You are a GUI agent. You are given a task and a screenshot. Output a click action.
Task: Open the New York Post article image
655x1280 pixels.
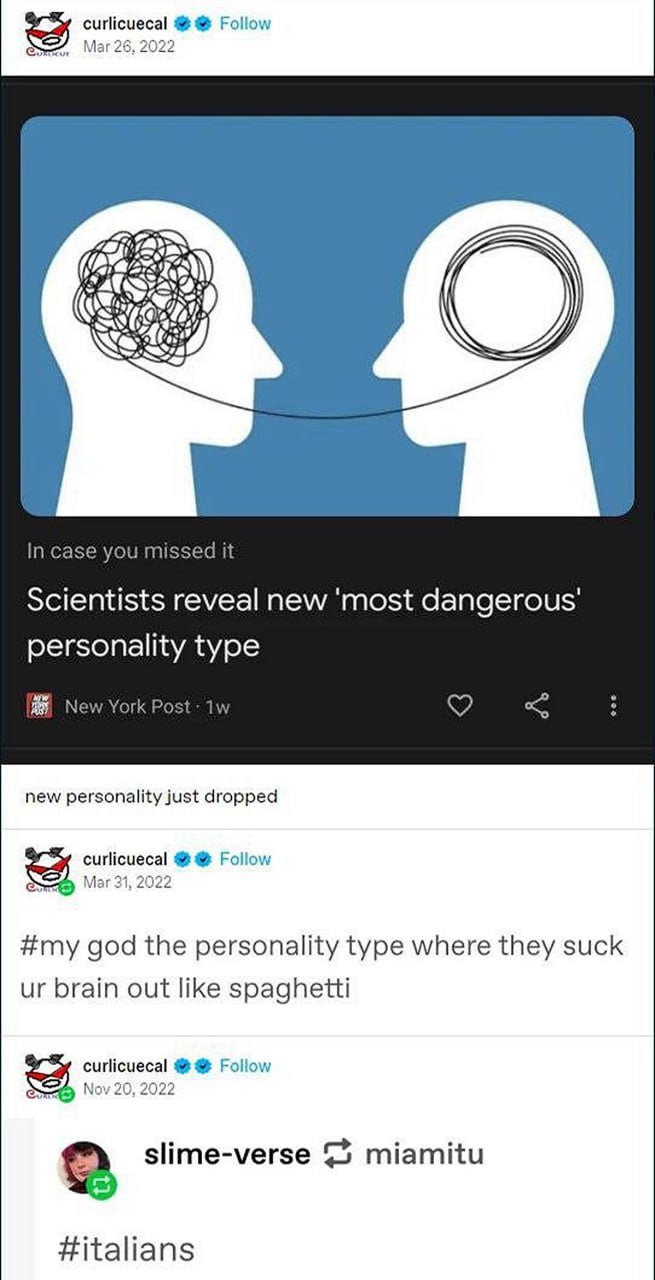pos(327,316)
